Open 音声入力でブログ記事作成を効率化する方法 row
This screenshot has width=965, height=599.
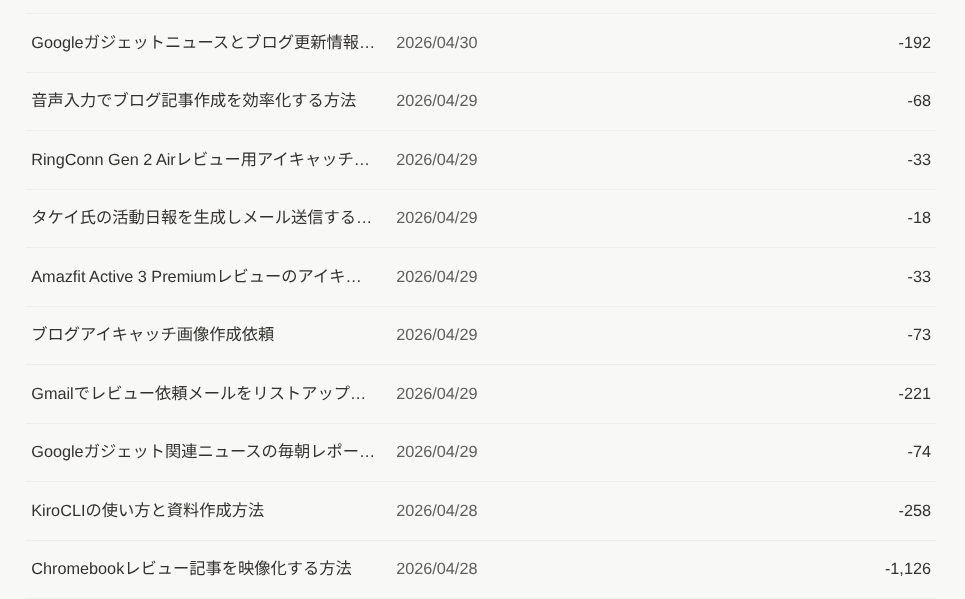[193, 101]
